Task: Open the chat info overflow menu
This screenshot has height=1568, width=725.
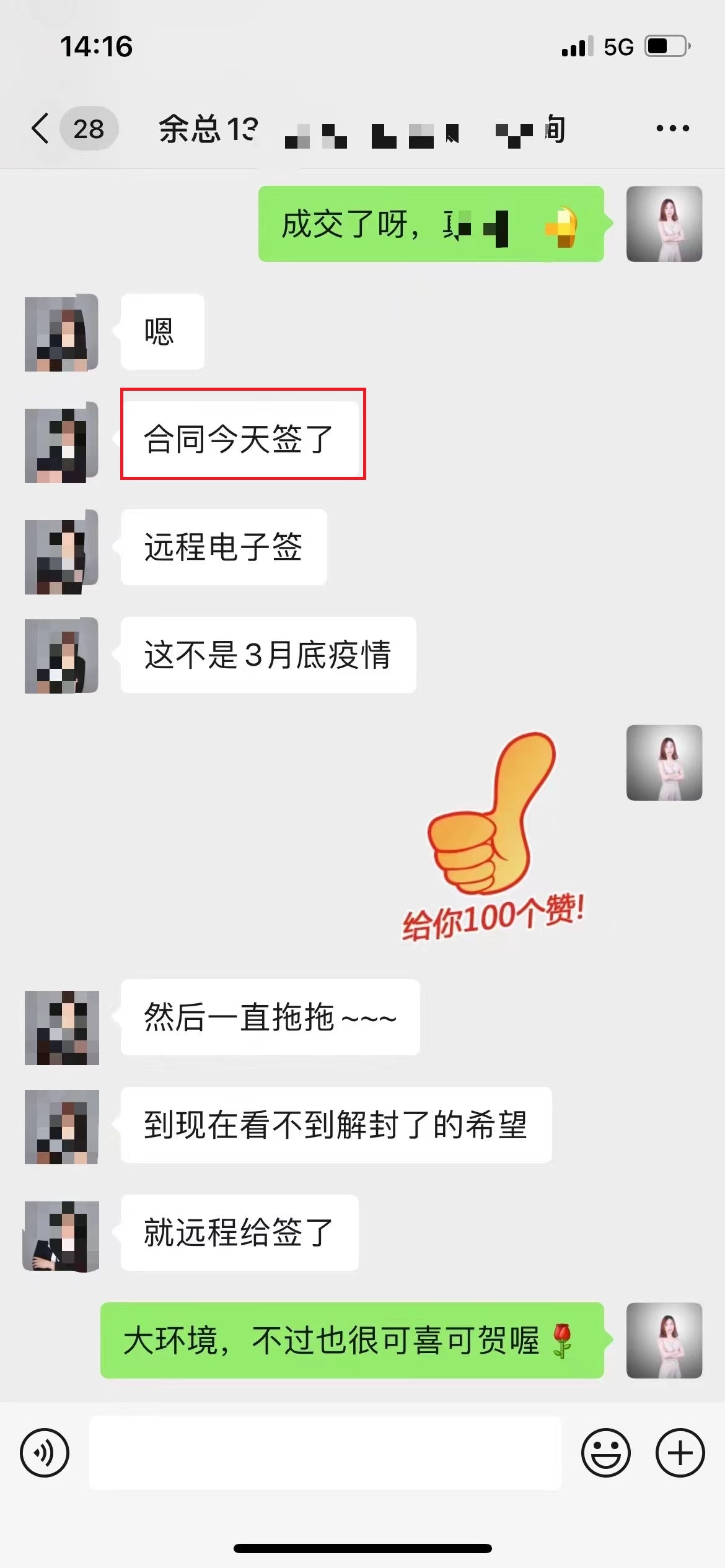Action: click(672, 129)
